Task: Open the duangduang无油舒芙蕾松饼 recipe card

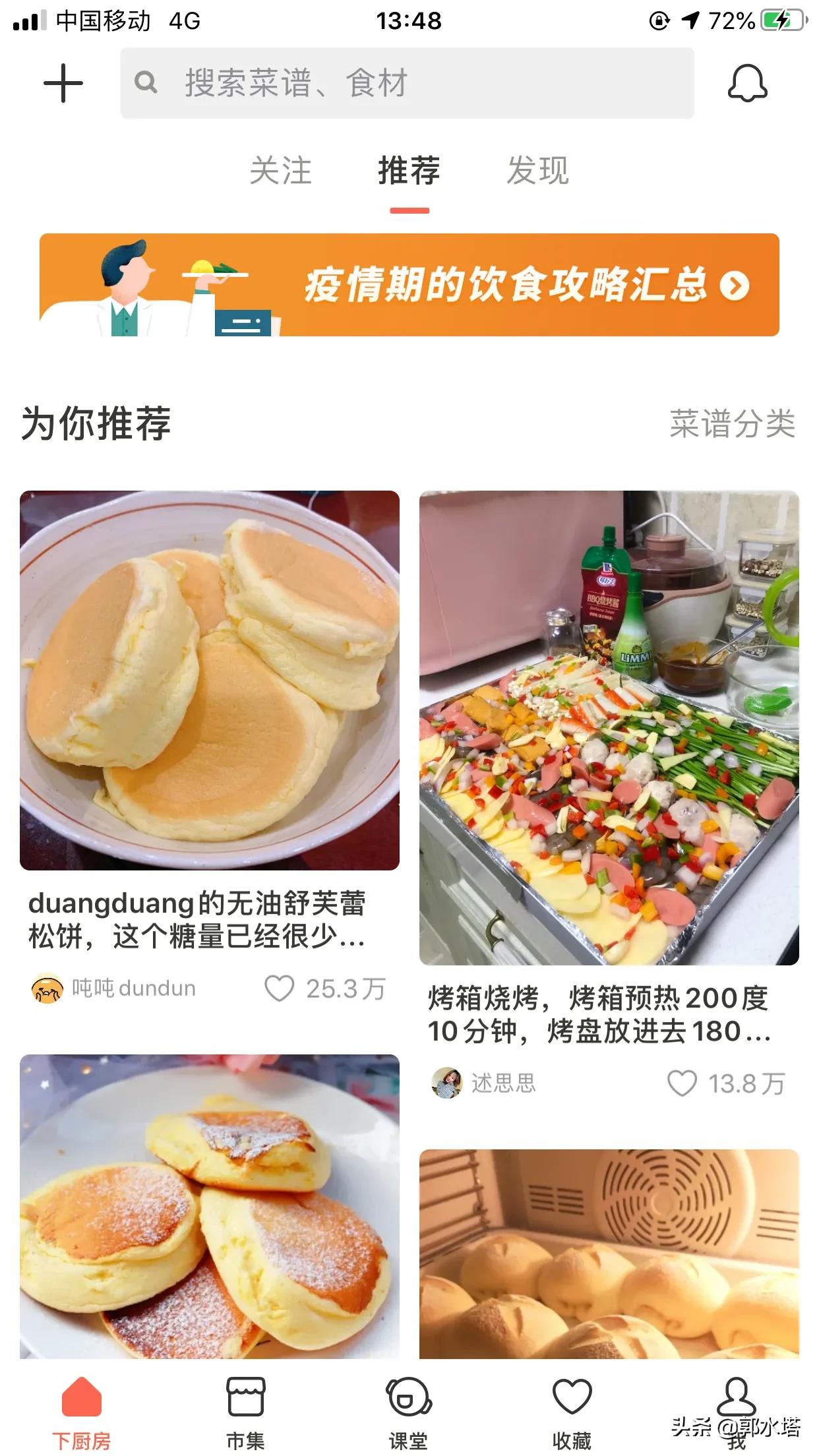Action: [210, 681]
